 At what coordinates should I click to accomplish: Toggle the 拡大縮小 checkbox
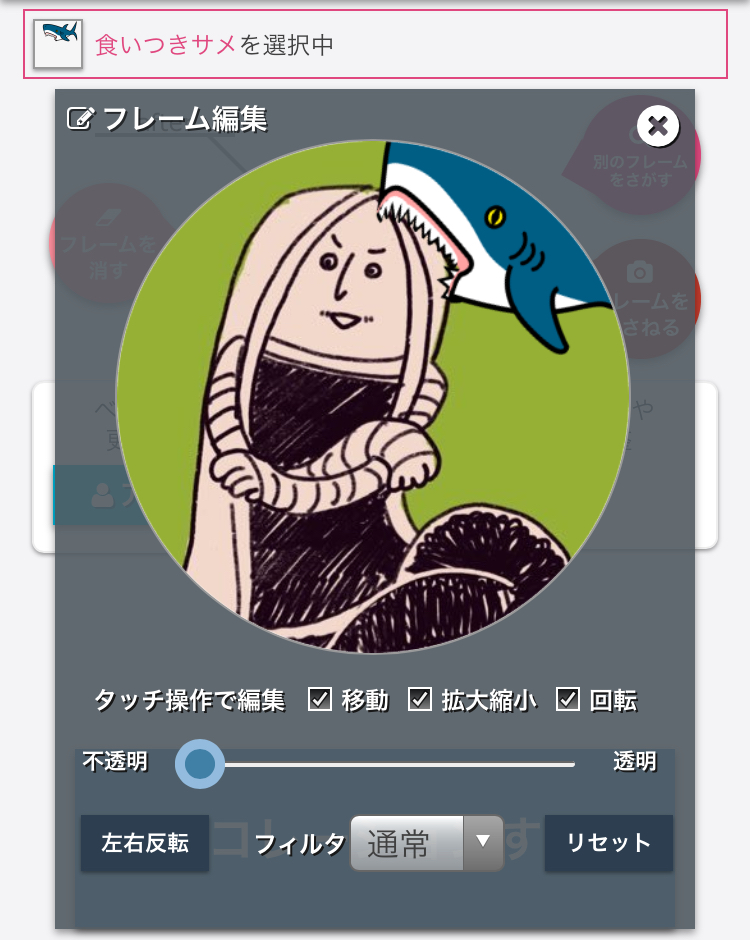point(420,699)
